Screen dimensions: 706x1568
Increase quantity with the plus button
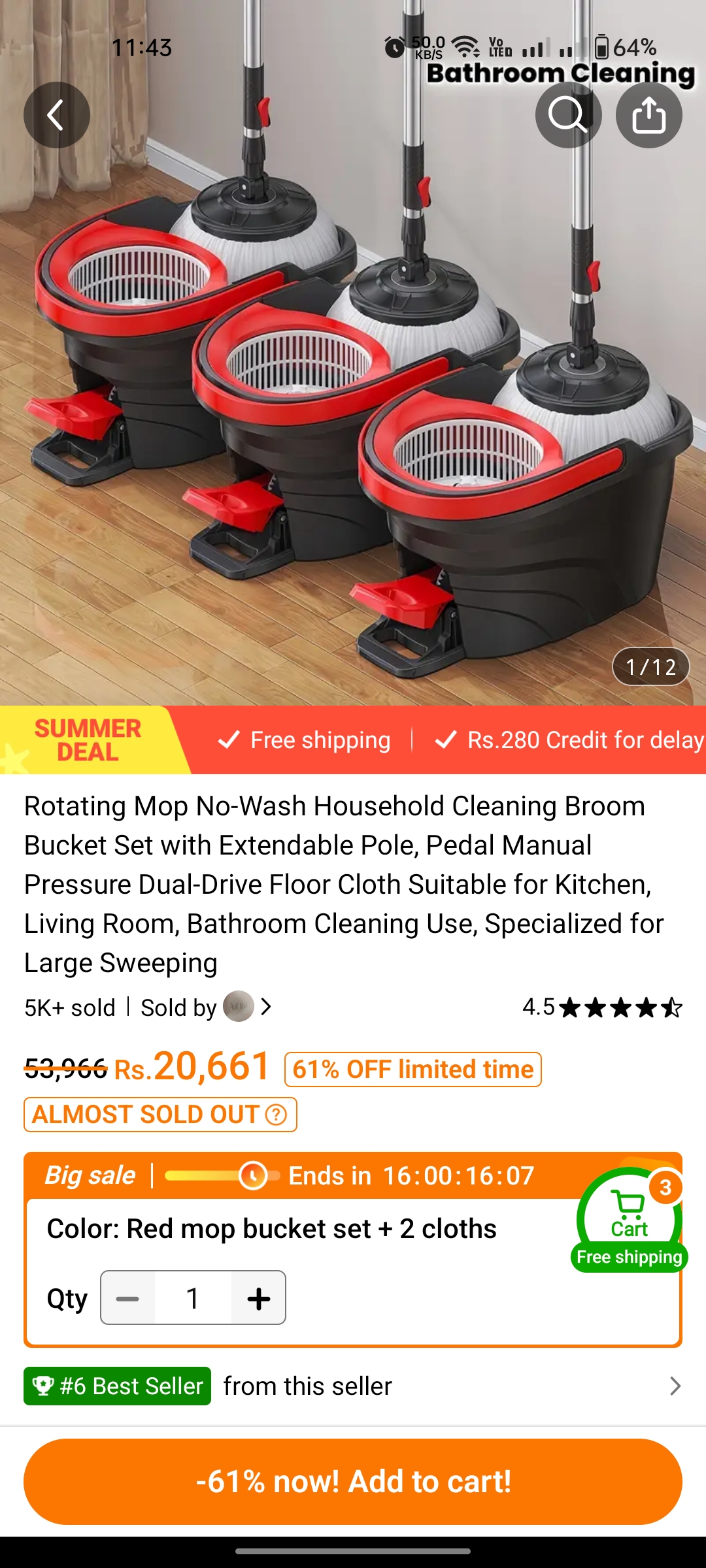pos(259,1298)
